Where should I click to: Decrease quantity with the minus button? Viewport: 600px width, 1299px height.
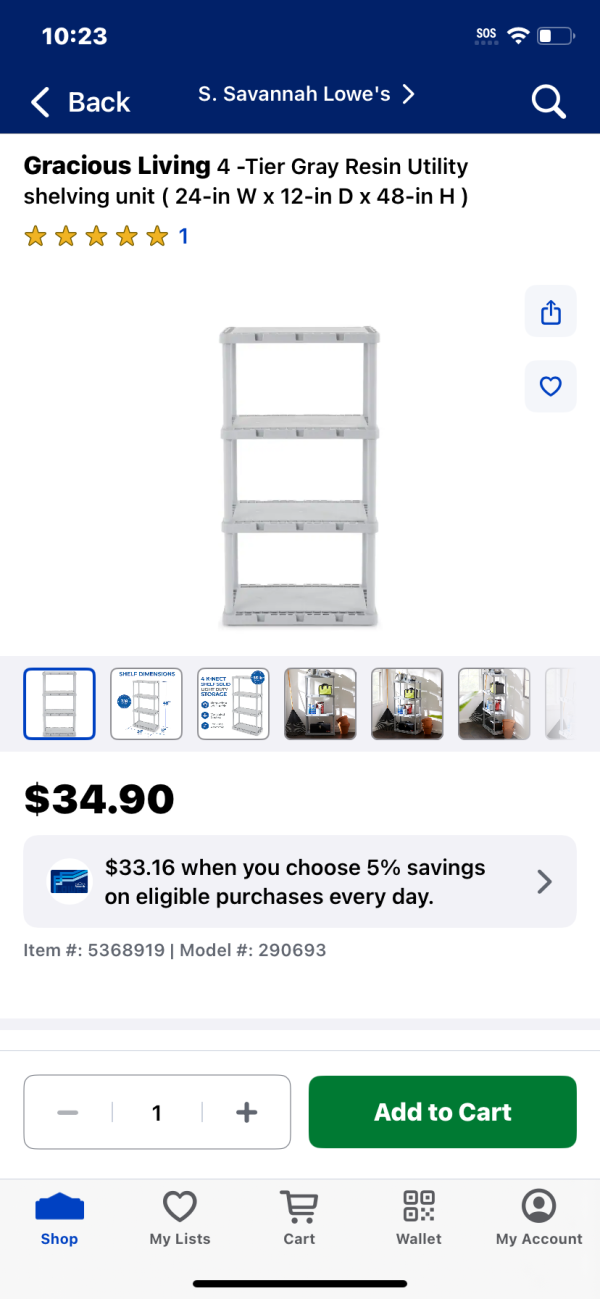tap(68, 1112)
